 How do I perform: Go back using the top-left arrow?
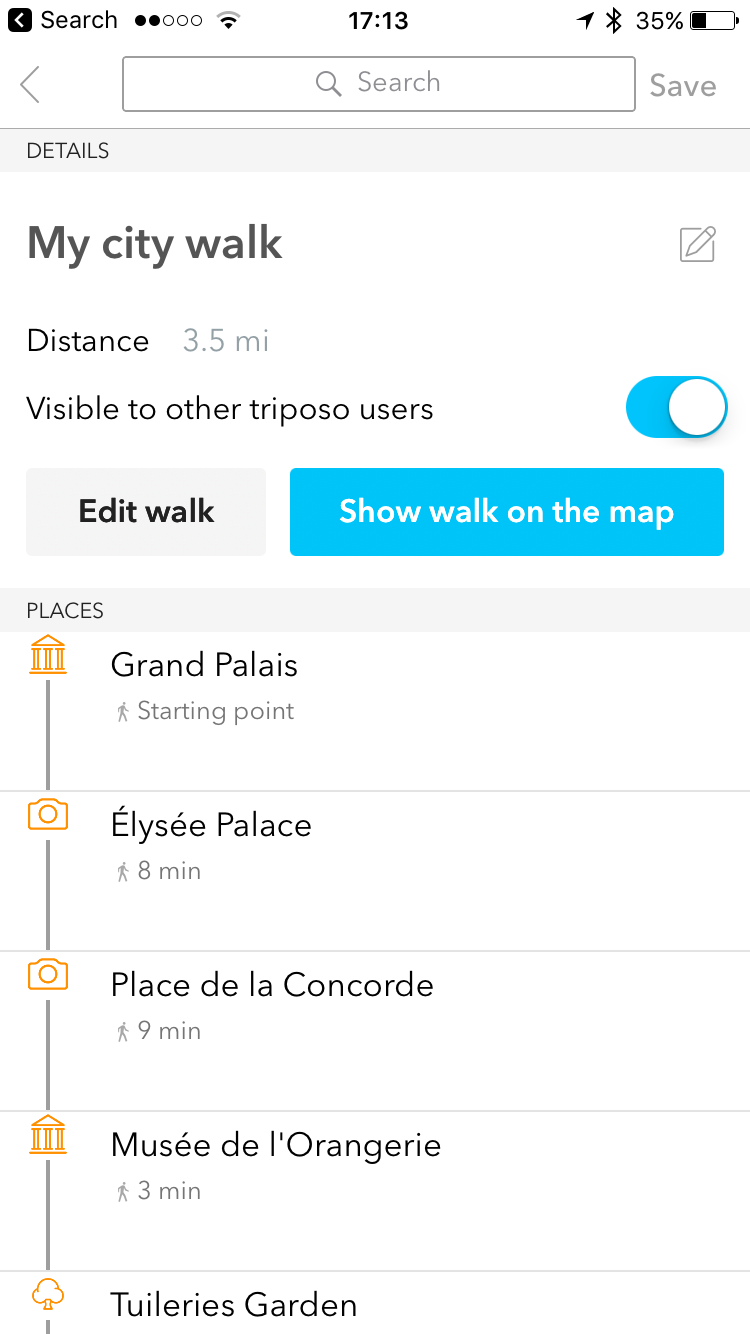tap(31, 85)
